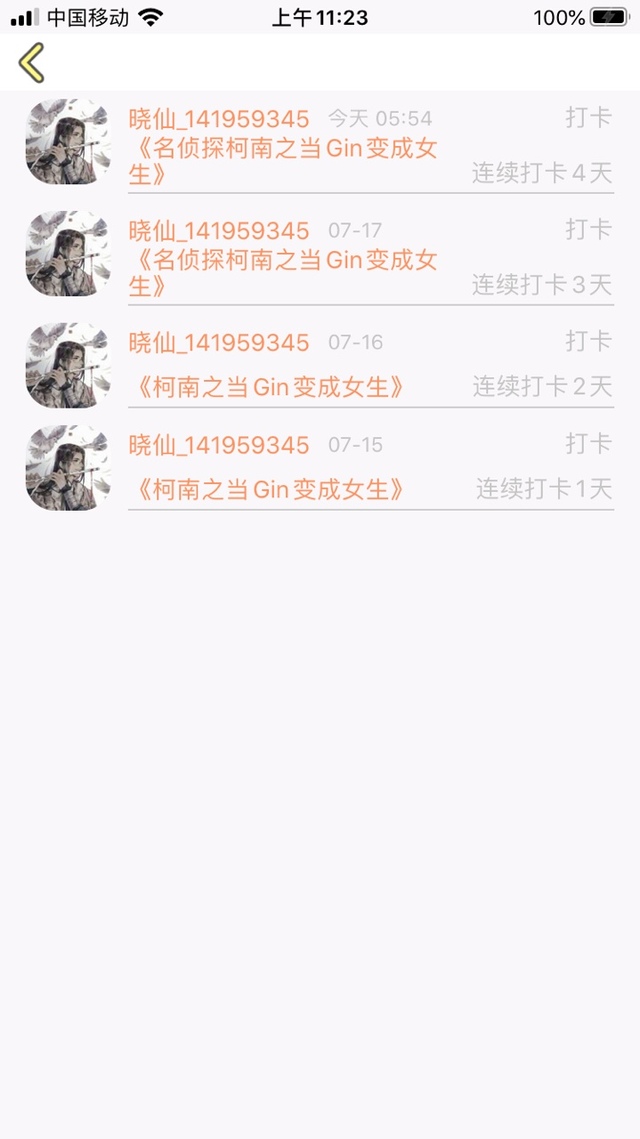Tap the username 晓仙_141959345 in the 07-17 entry
The image size is (640, 1139).
219,231
